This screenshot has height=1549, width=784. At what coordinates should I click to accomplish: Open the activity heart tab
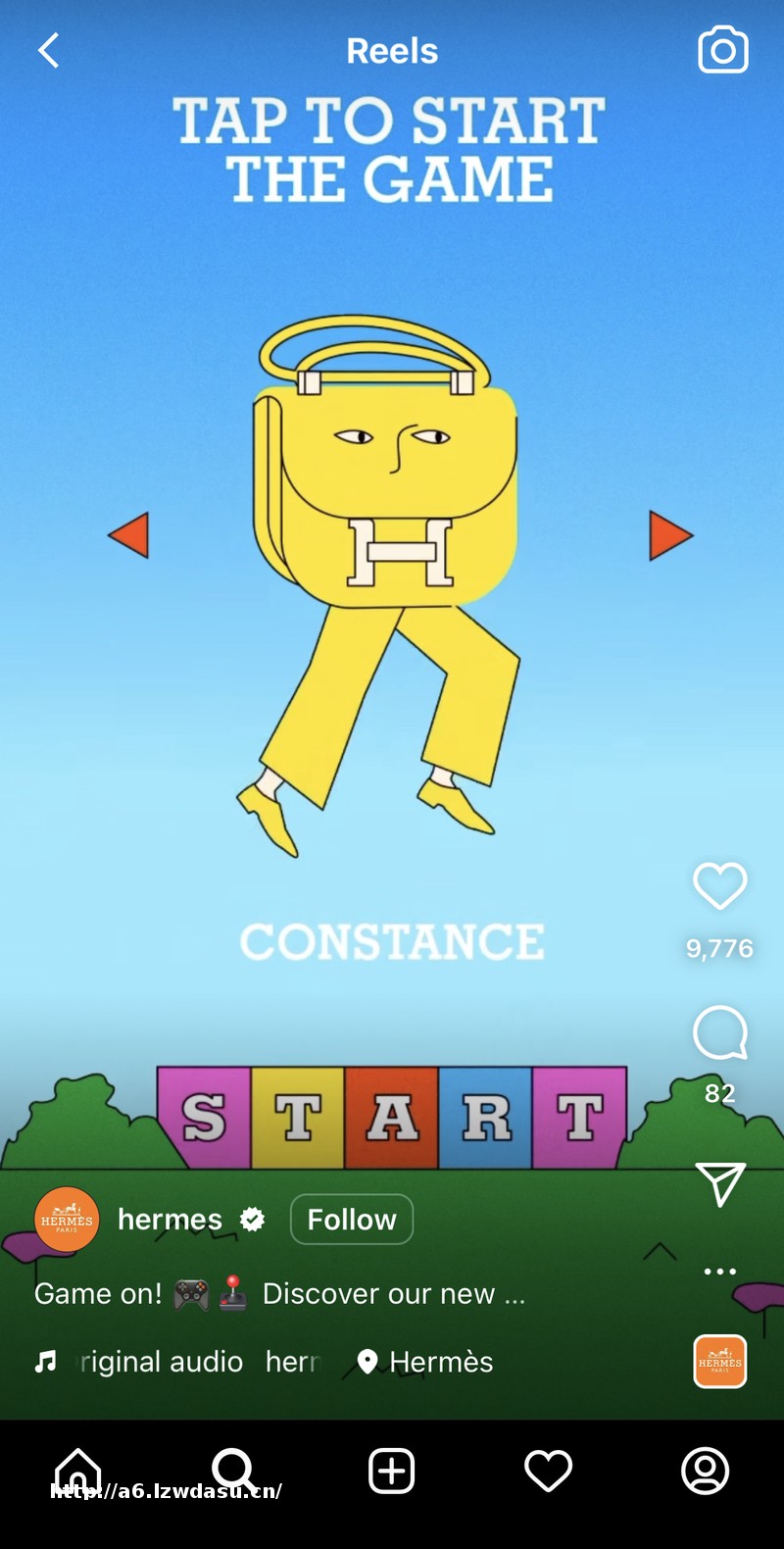(x=548, y=1472)
